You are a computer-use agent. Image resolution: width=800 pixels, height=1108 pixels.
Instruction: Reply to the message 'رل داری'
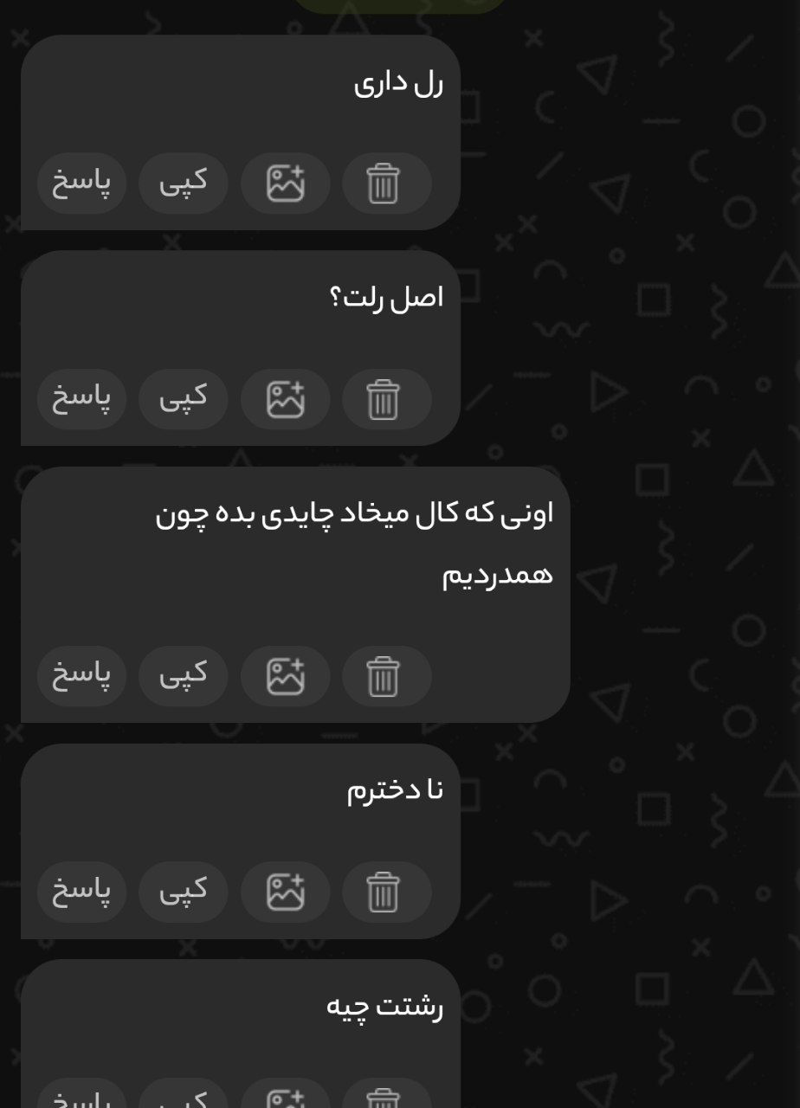click(x=81, y=183)
